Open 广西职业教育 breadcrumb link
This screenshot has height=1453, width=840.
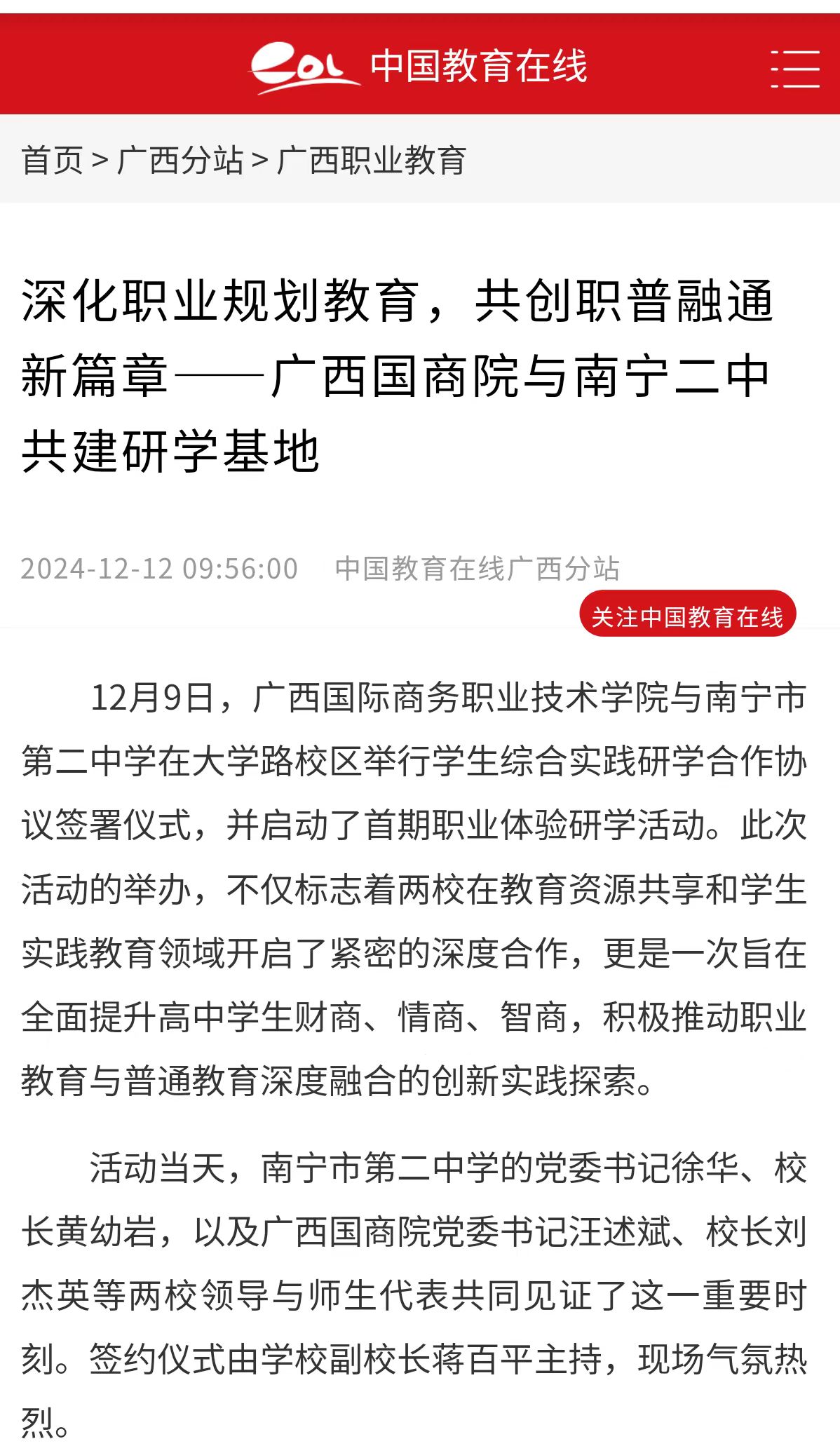[x=372, y=161]
